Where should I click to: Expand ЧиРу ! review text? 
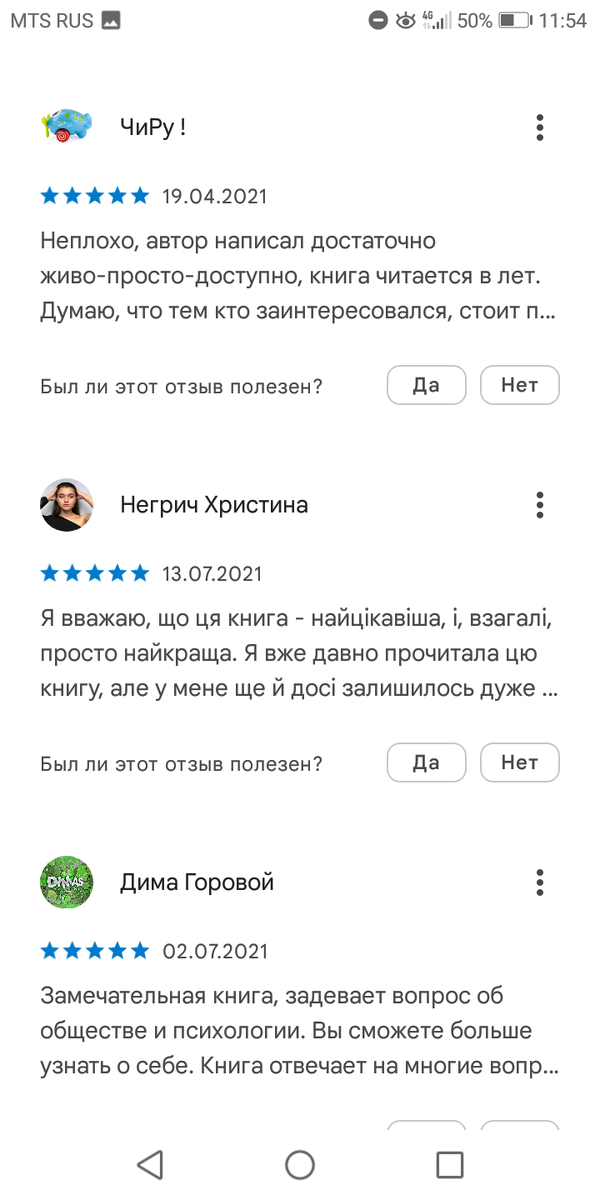(x=298, y=277)
